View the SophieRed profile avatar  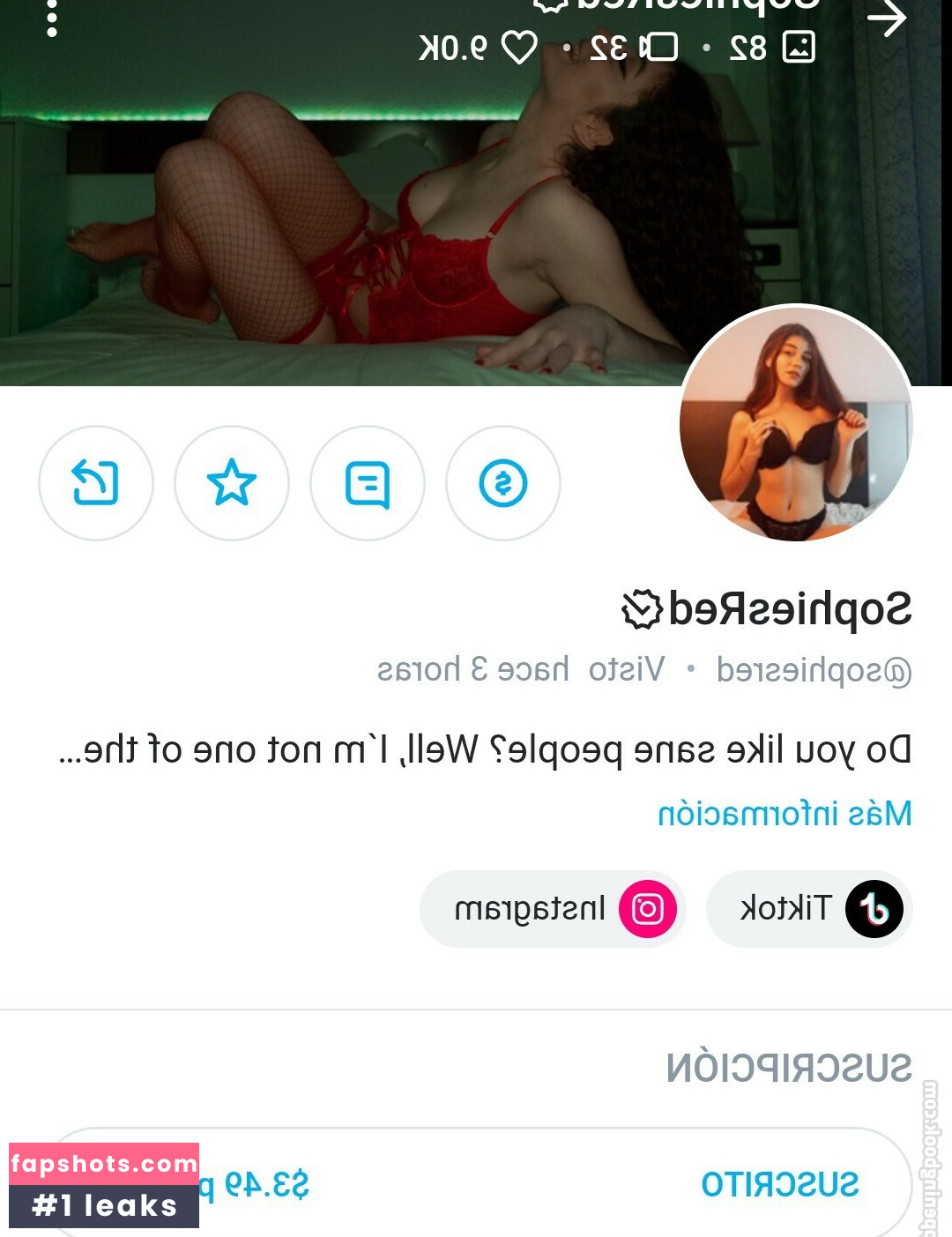(796, 423)
